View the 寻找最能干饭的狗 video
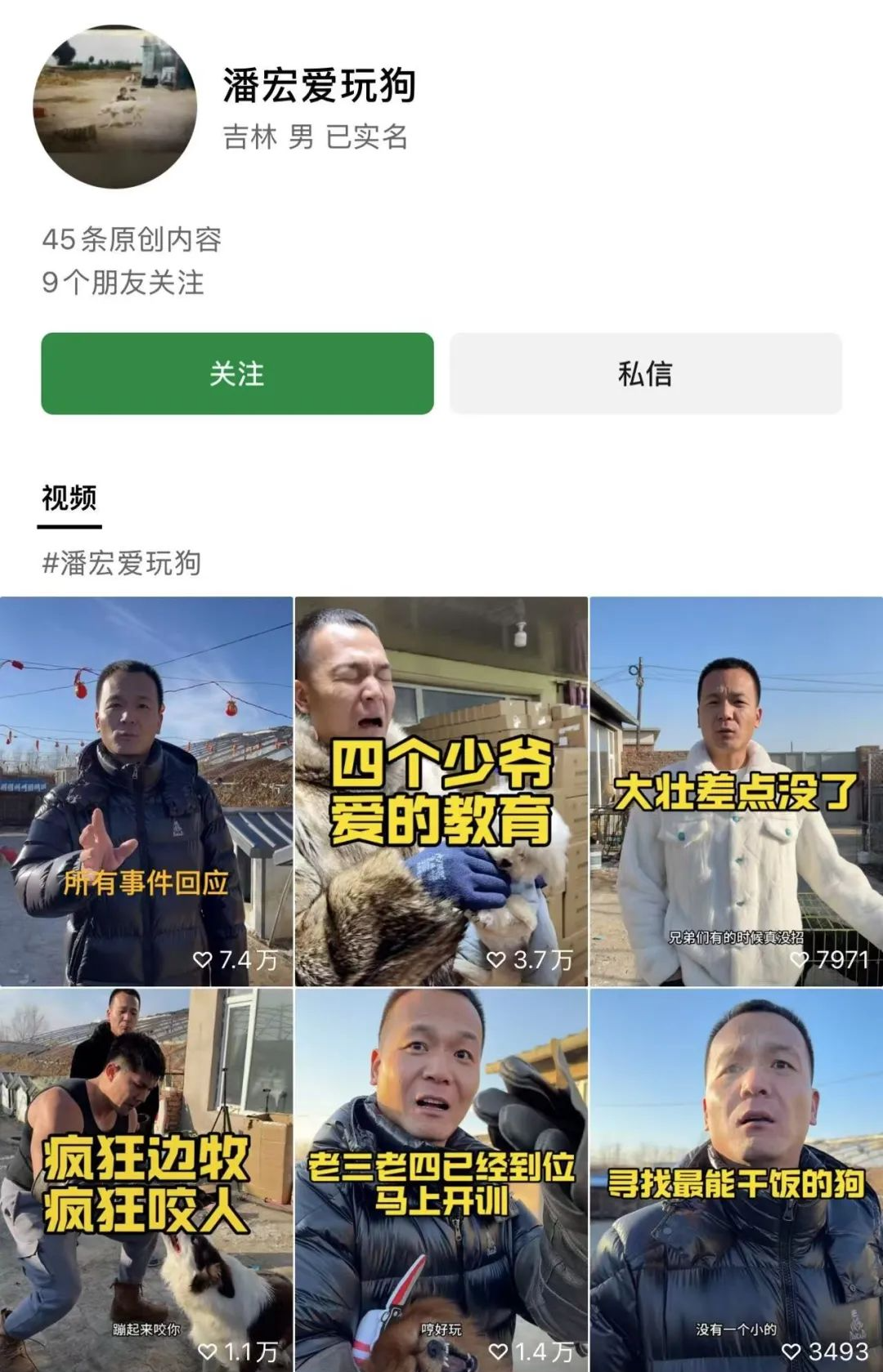The height and width of the screenshot is (1372, 883). tap(736, 1181)
